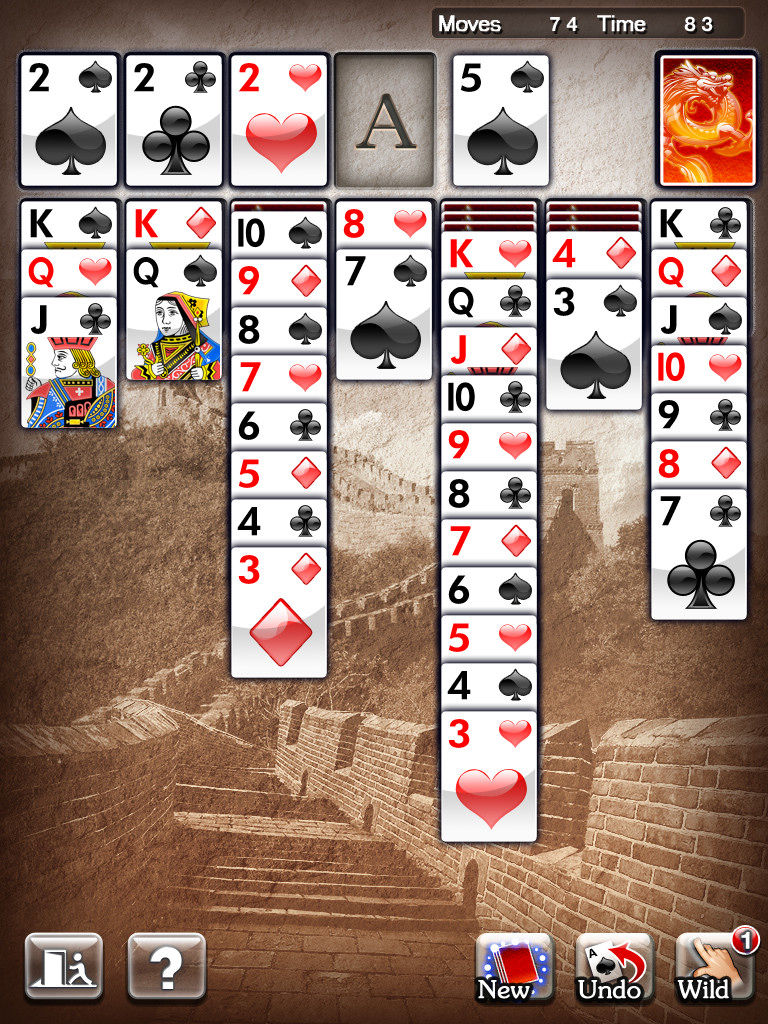768x1024 pixels.
Task: Tap the jack of clubs card
Action: click(69, 365)
